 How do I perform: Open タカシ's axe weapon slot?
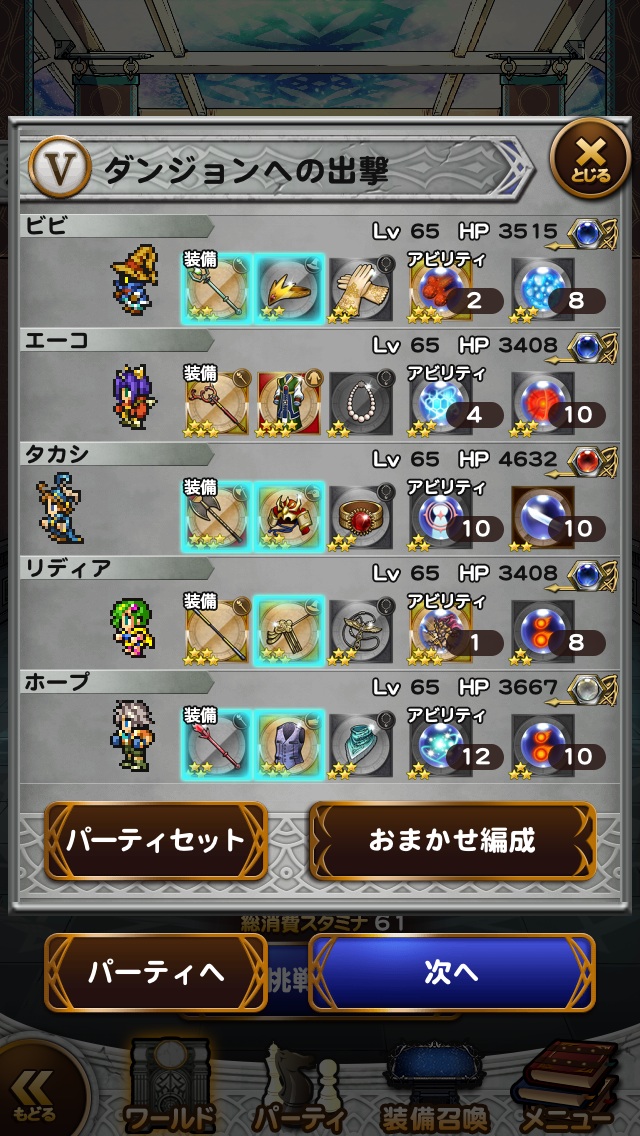(x=218, y=517)
